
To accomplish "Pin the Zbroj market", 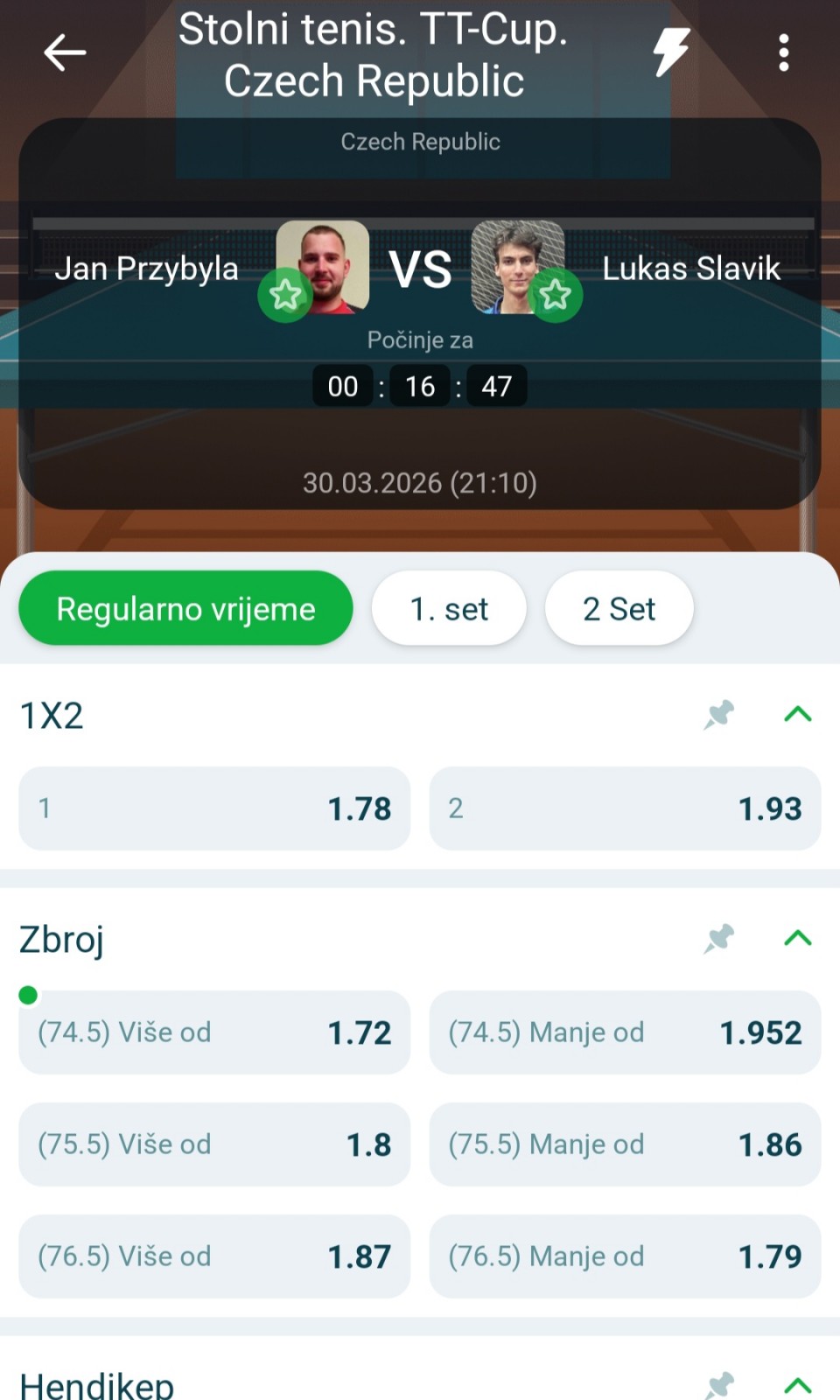I will pyautogui.click(x=719, y=939).
